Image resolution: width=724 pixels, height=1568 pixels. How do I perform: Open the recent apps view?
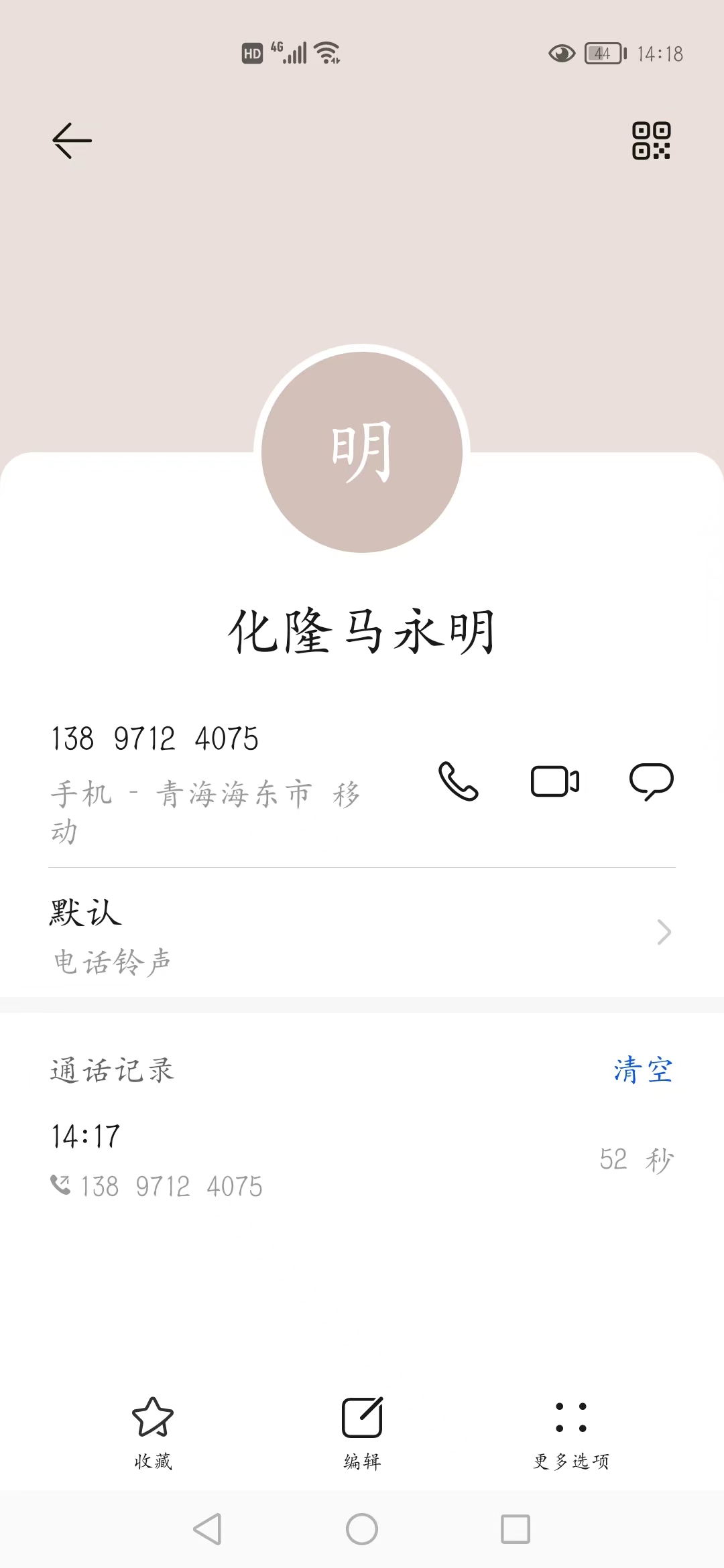[x=516, y=1529]
